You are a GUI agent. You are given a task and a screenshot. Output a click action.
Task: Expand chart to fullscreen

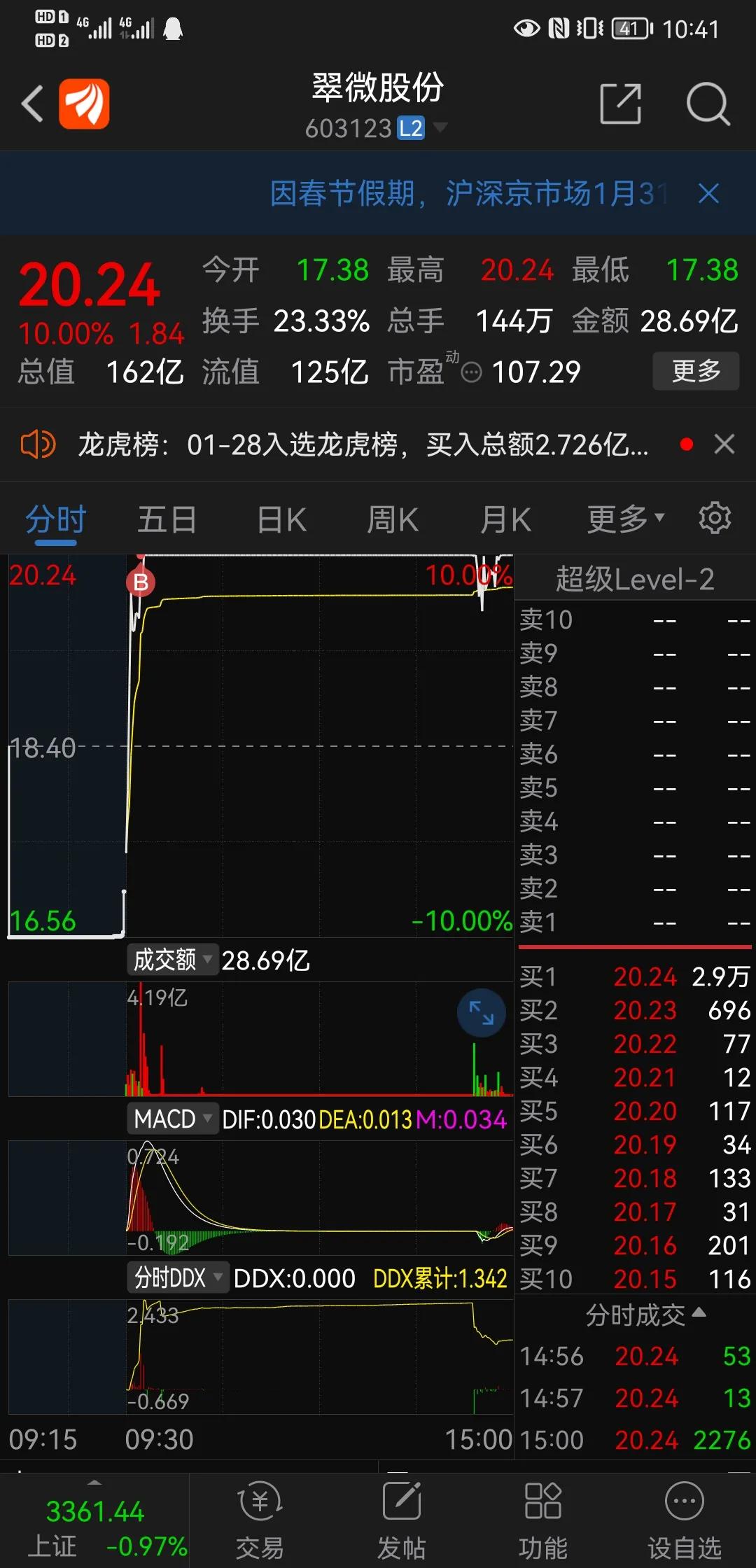(x=482, y=1013)
